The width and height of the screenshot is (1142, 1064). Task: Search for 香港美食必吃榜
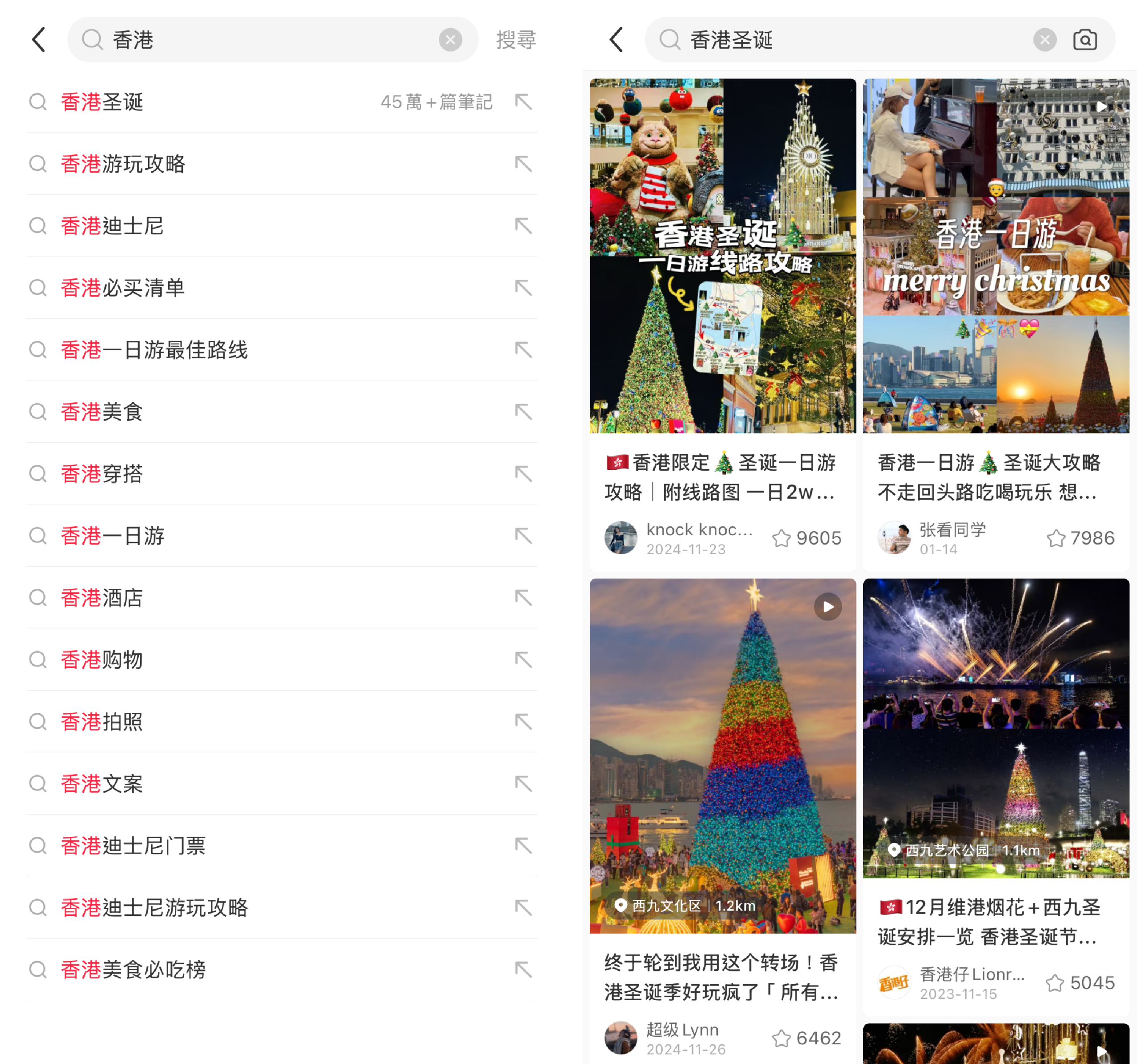133,970
